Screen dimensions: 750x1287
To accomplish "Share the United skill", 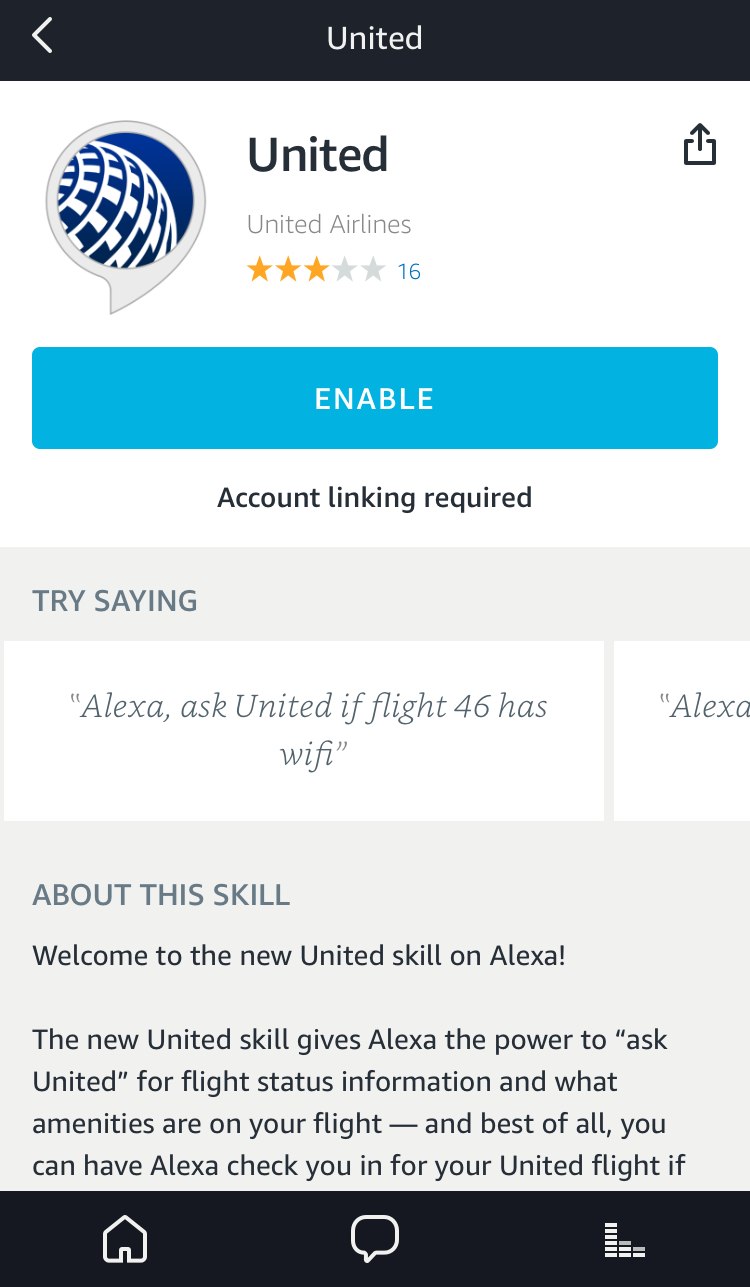I will 700,144.
